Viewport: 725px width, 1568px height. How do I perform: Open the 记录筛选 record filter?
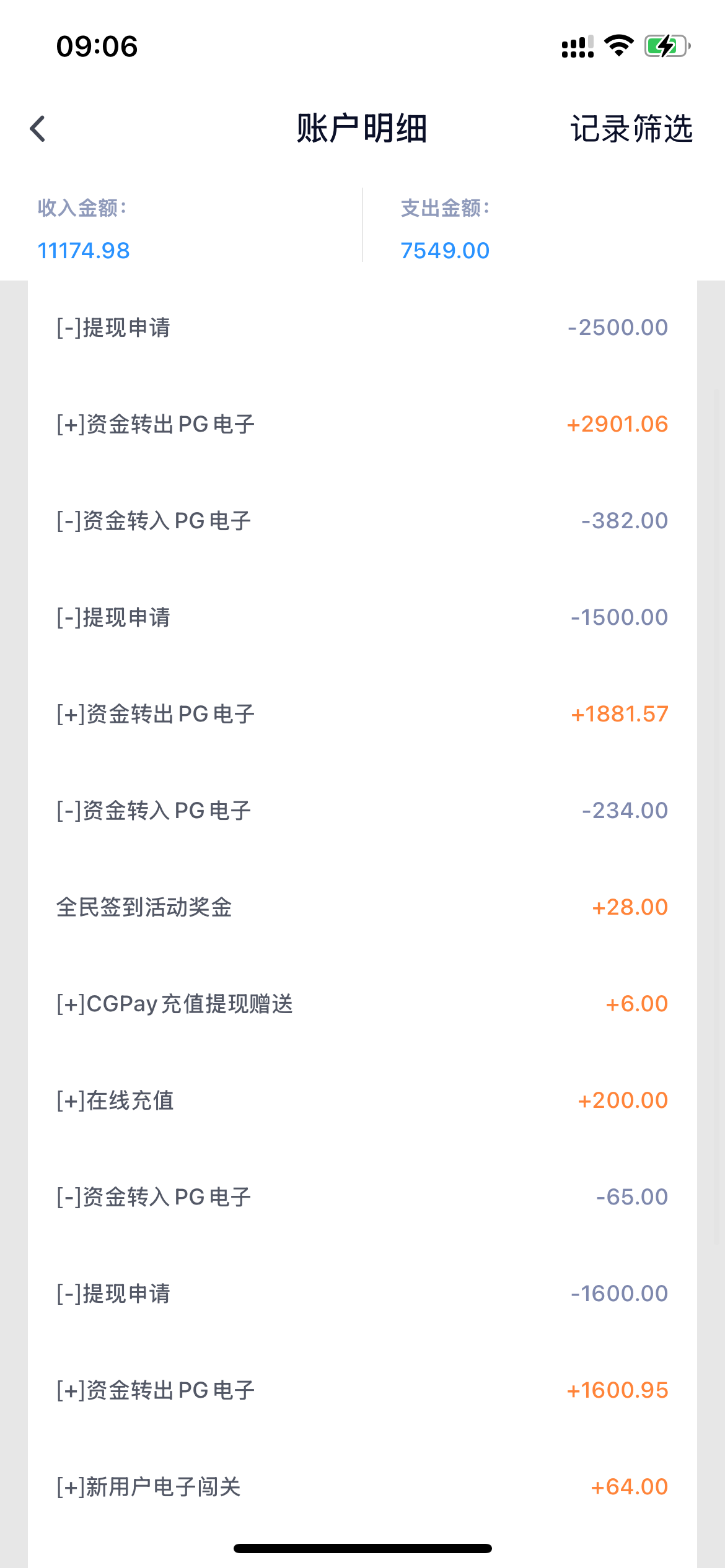[631, 129]
